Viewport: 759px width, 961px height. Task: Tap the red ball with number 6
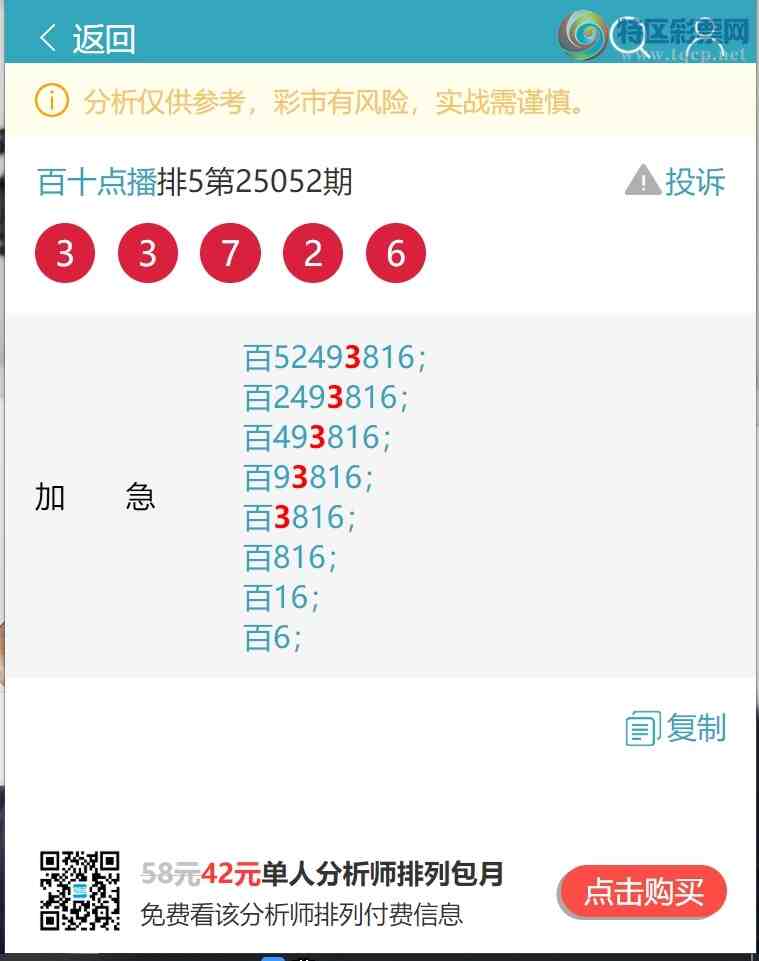[x=395, y=253]
